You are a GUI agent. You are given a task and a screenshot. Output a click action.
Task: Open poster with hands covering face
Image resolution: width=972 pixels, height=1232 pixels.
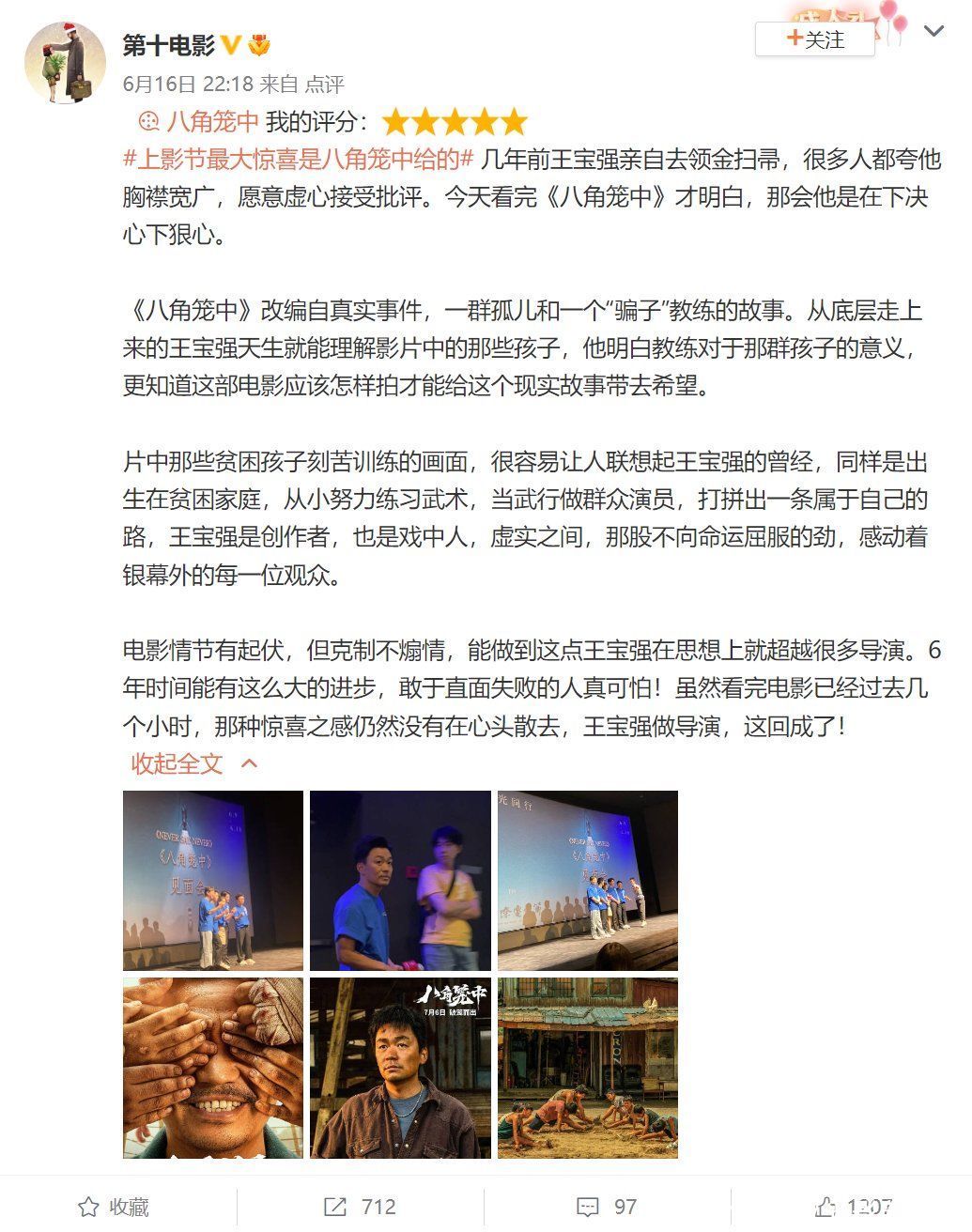(x=213, y=1068)
